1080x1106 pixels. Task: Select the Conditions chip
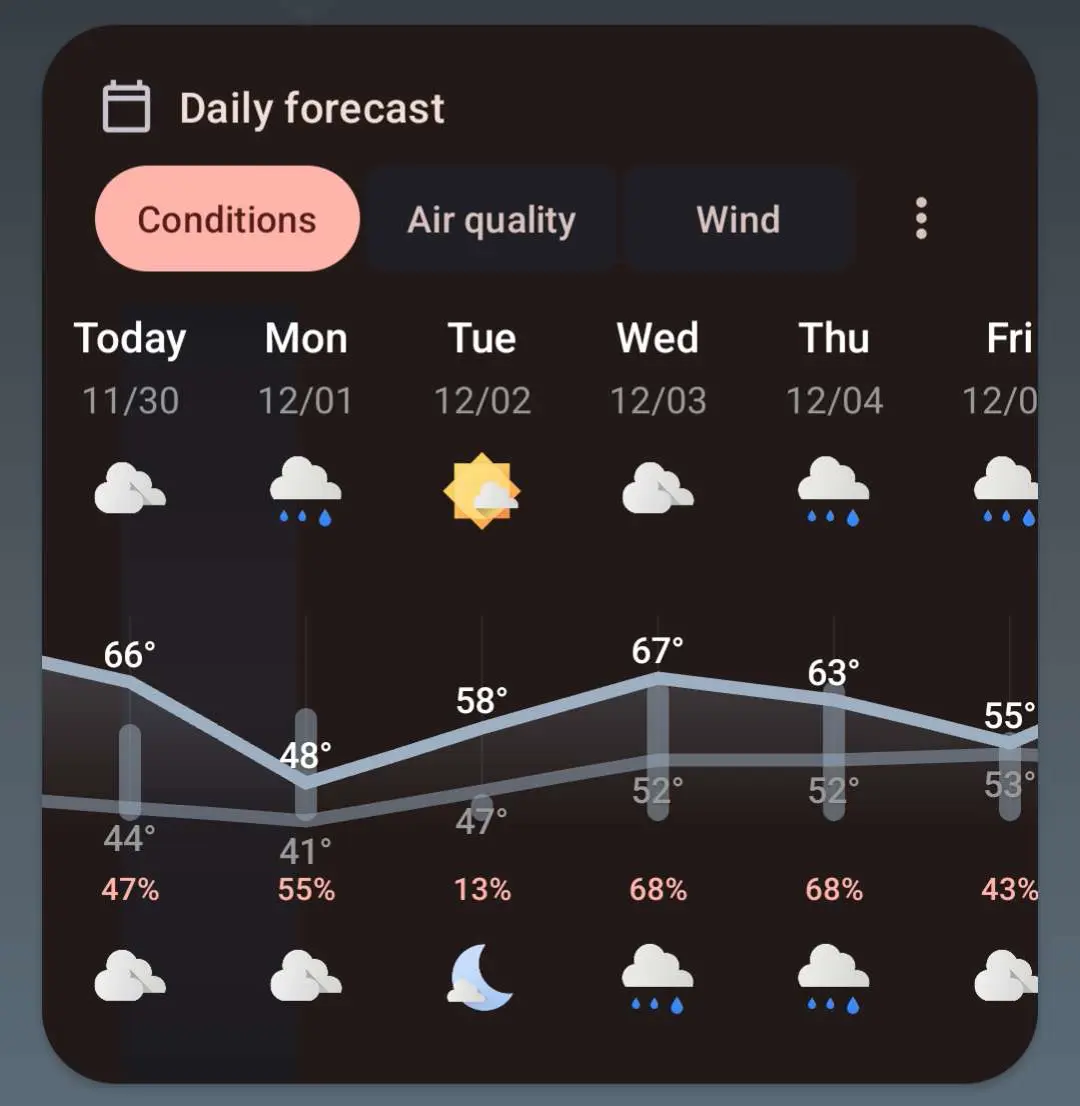pos(227,219)
